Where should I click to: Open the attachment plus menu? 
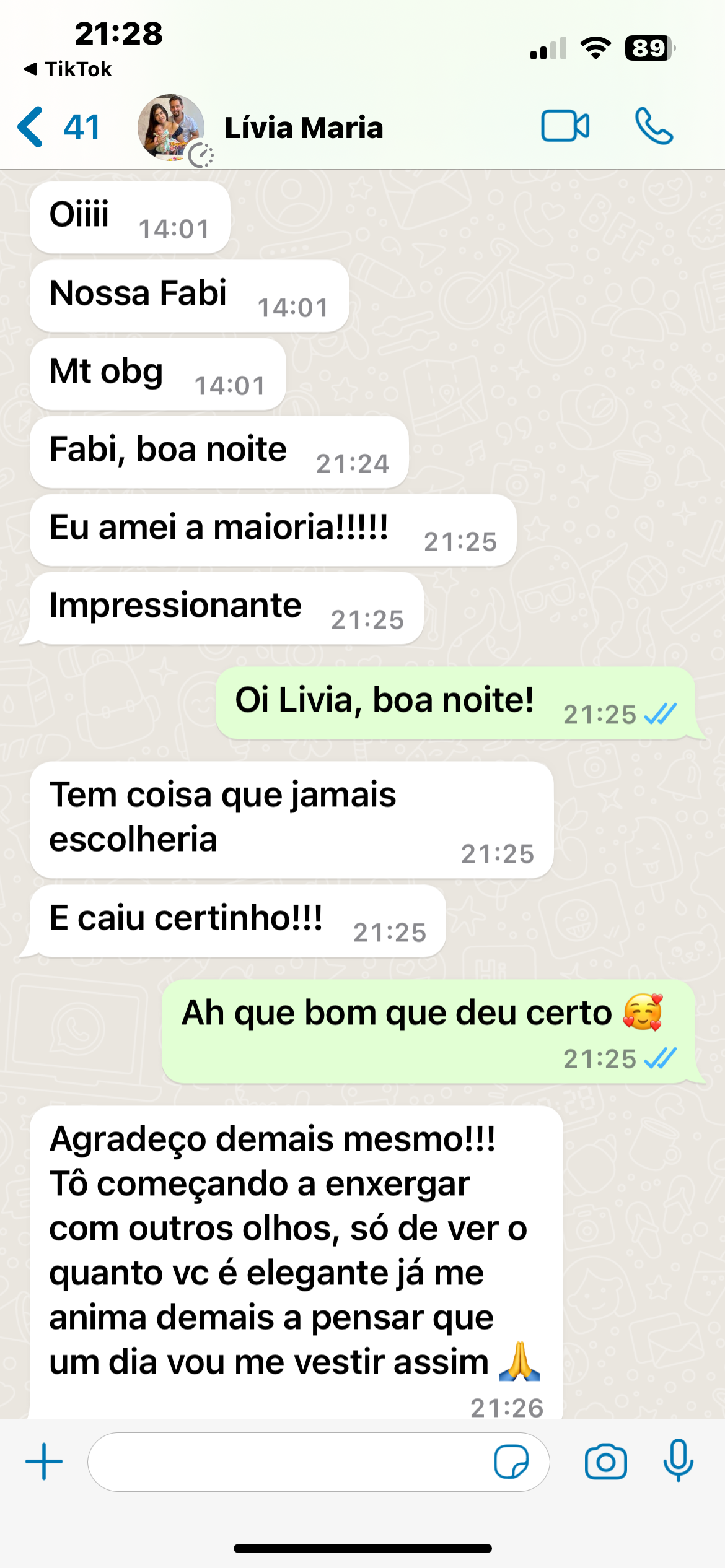pos(44,1461)
